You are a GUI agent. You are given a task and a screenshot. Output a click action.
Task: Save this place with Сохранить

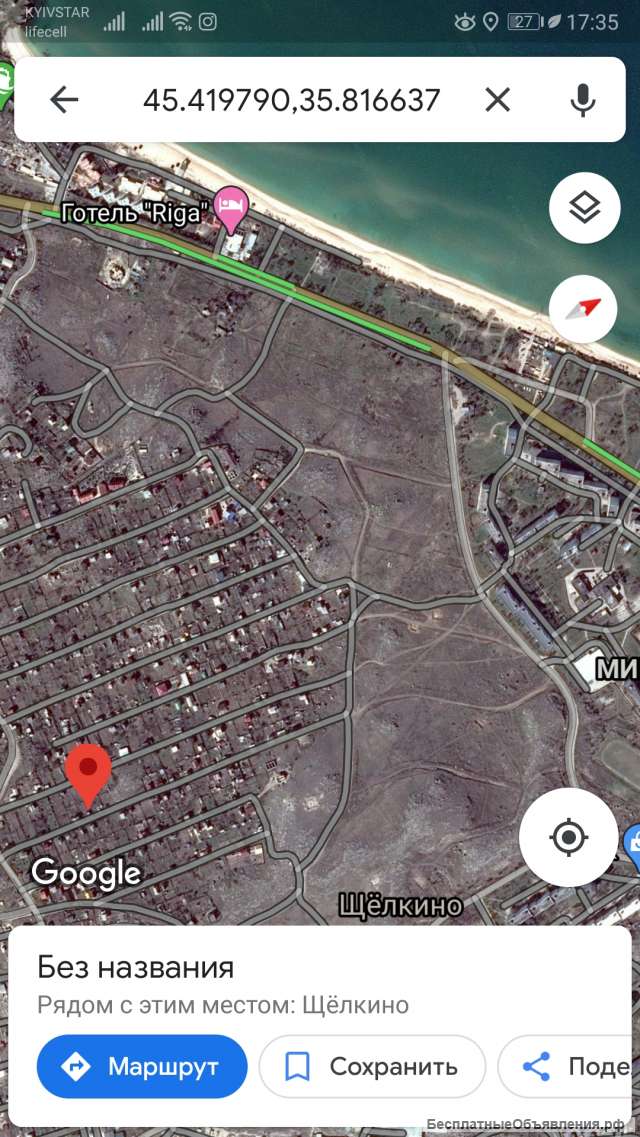click(x=372, y=1067)
